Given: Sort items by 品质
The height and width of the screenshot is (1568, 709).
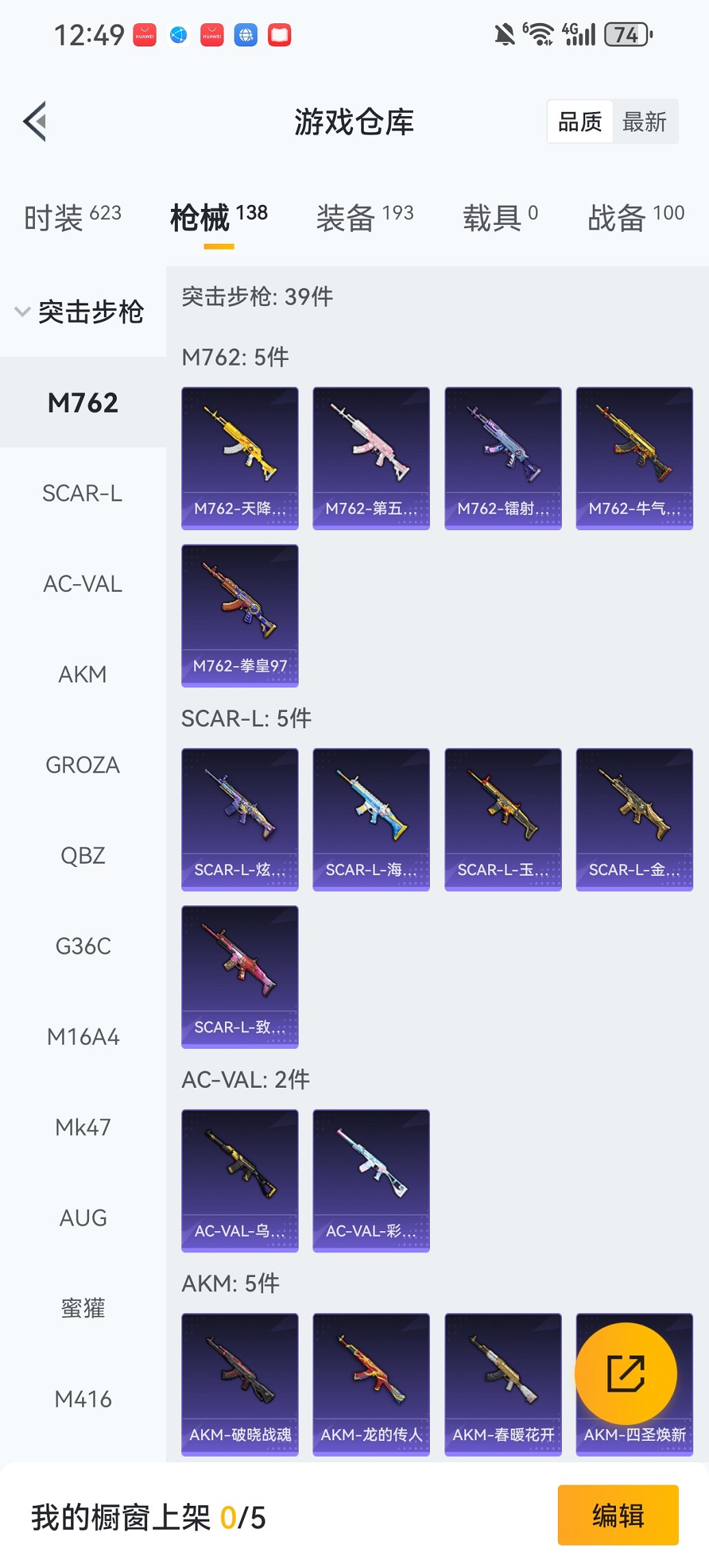Looking at the screenshot, I should (x=580, y=122).
